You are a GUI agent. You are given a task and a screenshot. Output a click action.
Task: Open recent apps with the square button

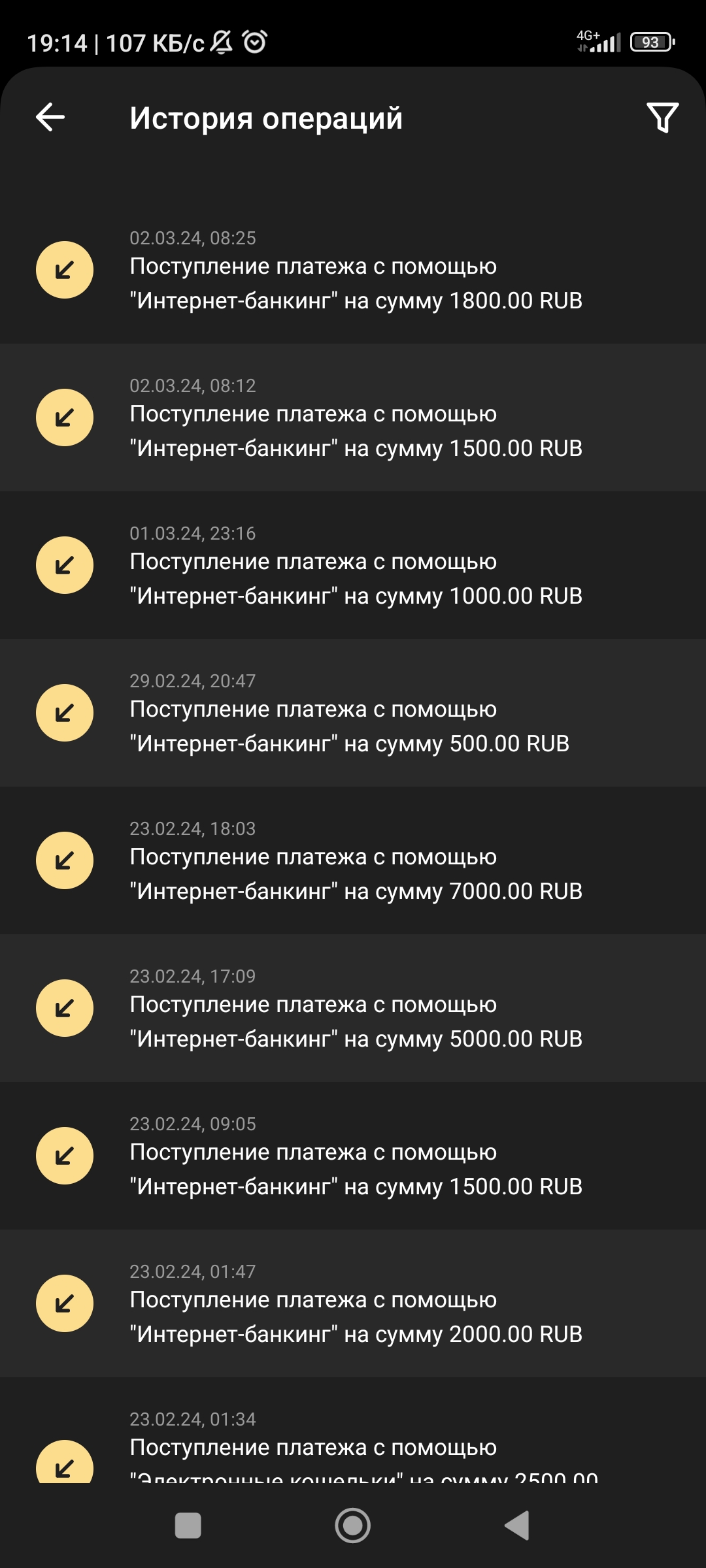click(188, 1526)
